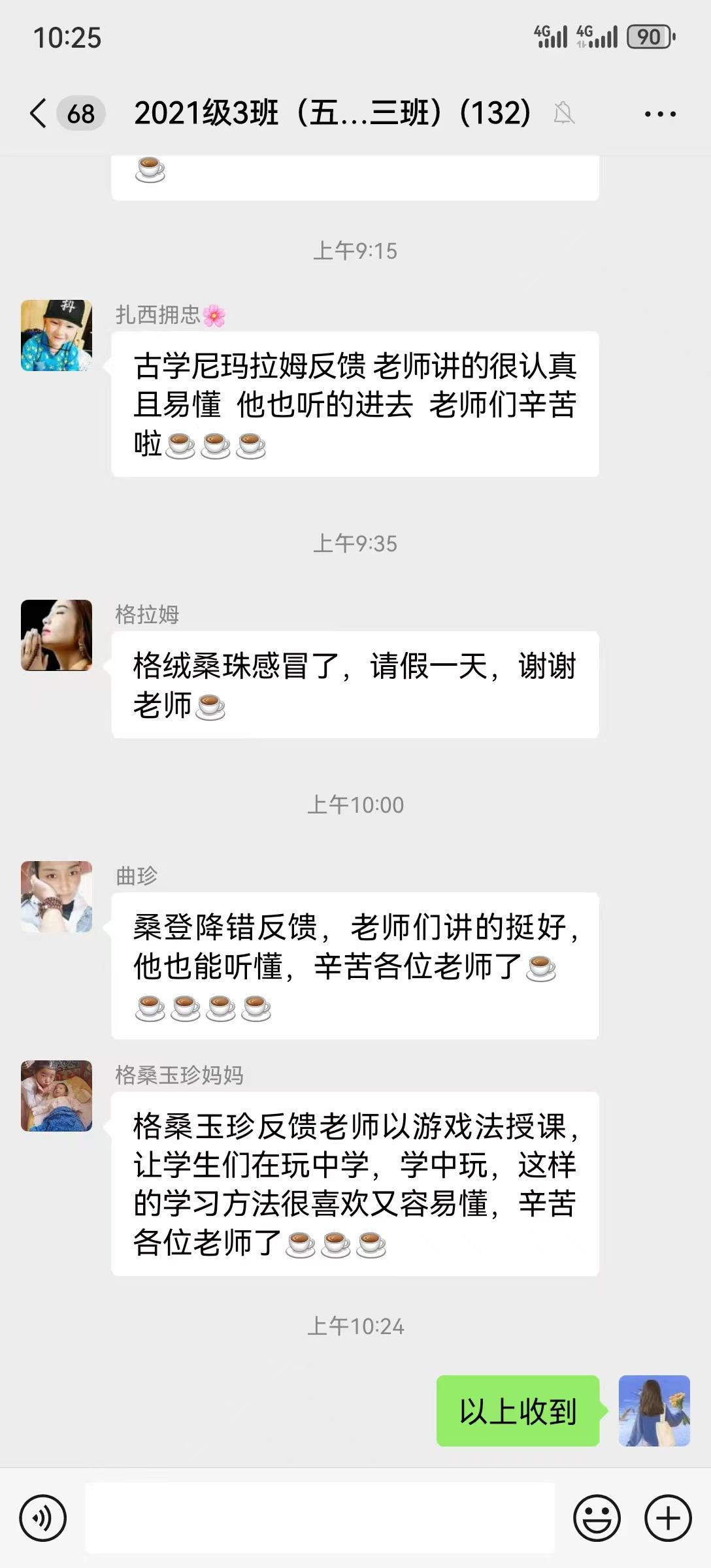This screenshot has width=711, height=1568.
Task: Go back to the chat list
Action: (x=39, y=114)
